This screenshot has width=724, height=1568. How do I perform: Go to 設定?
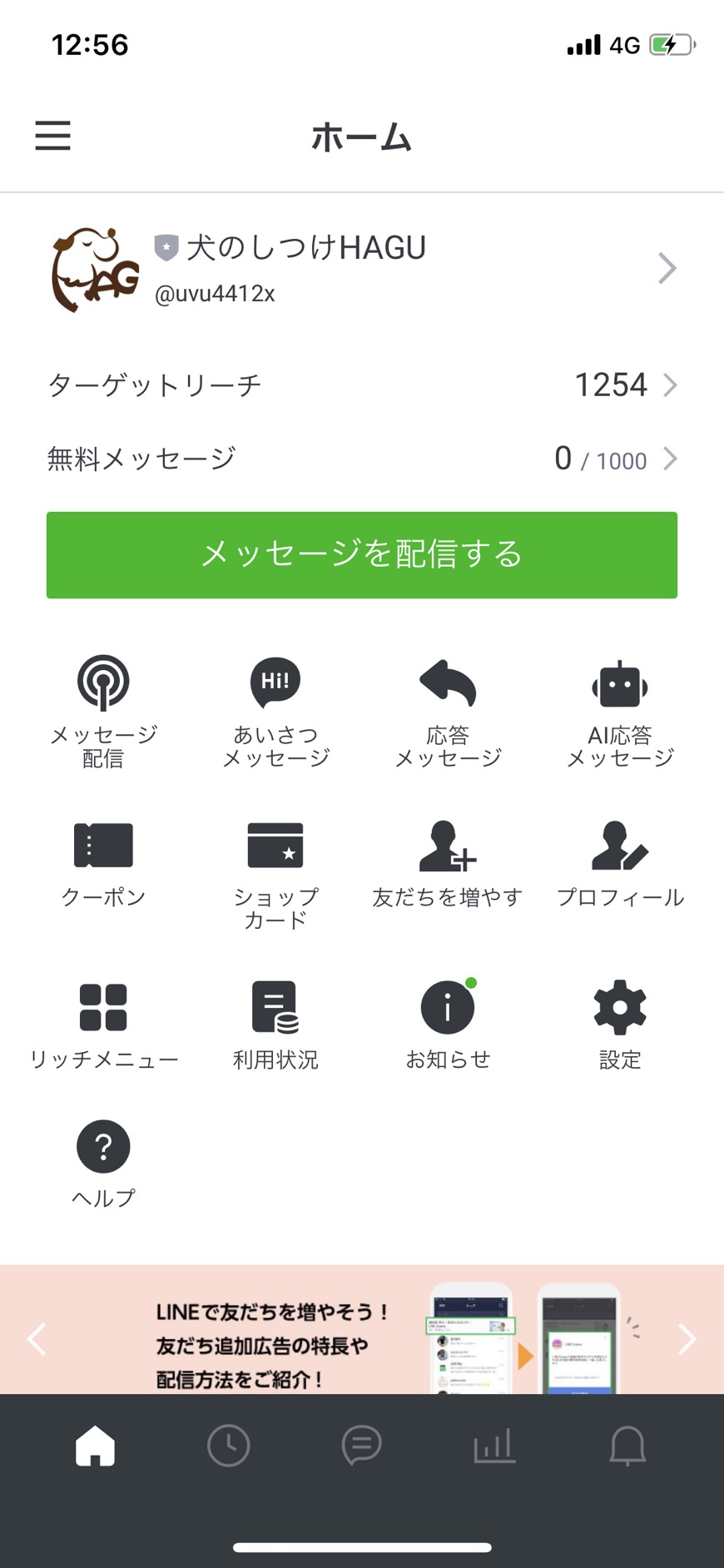pos(620,1025)
